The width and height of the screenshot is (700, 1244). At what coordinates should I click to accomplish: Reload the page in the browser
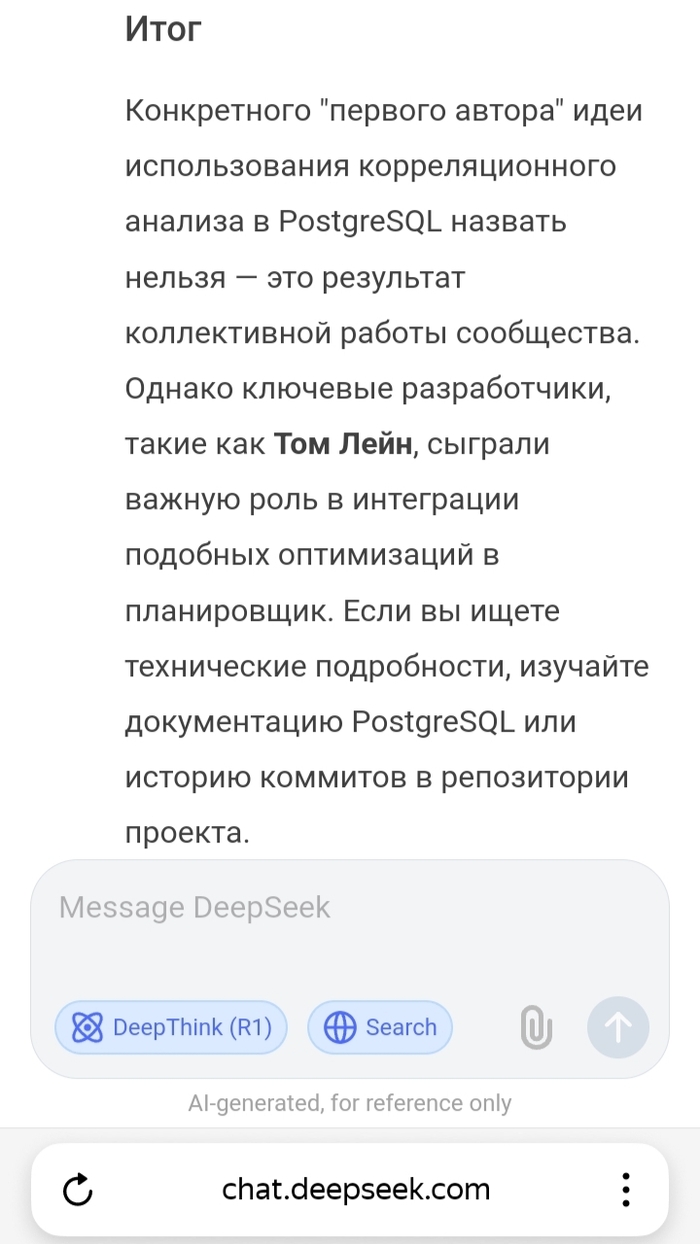(78, 1190)
